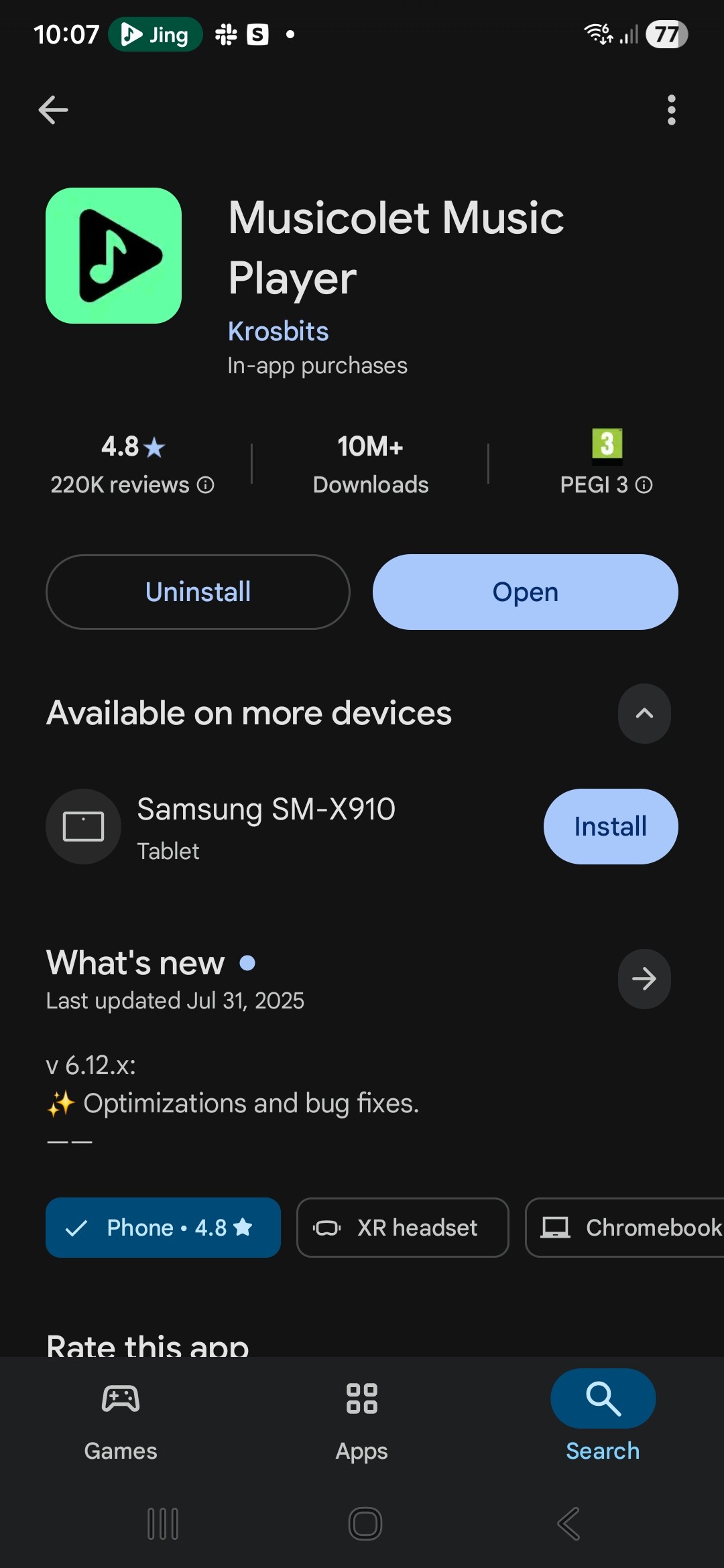Uninstall Musicolet Music Player

pos(198,592)
